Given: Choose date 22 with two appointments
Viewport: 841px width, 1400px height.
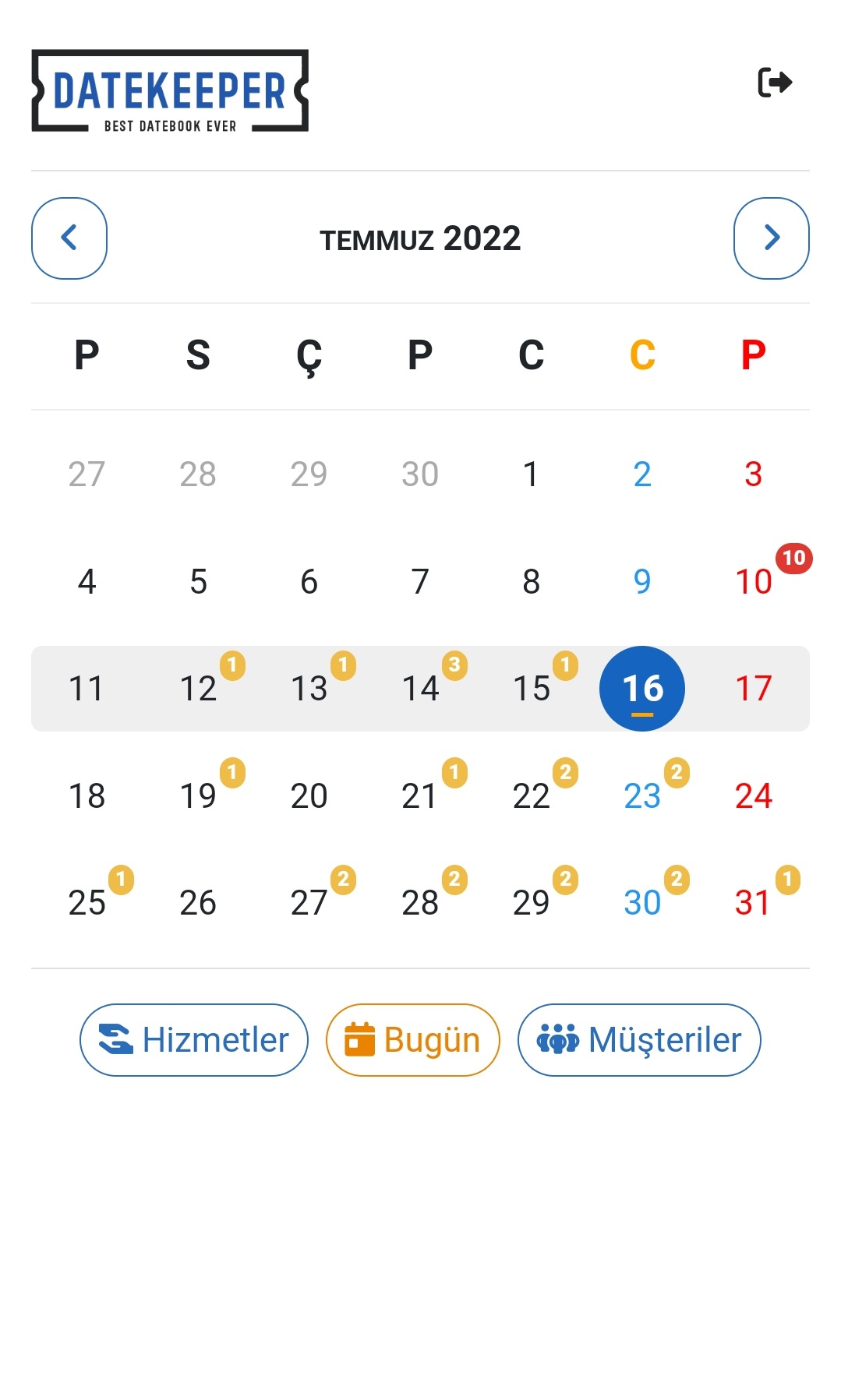Looking at the screenshot, I should [531, 795].
